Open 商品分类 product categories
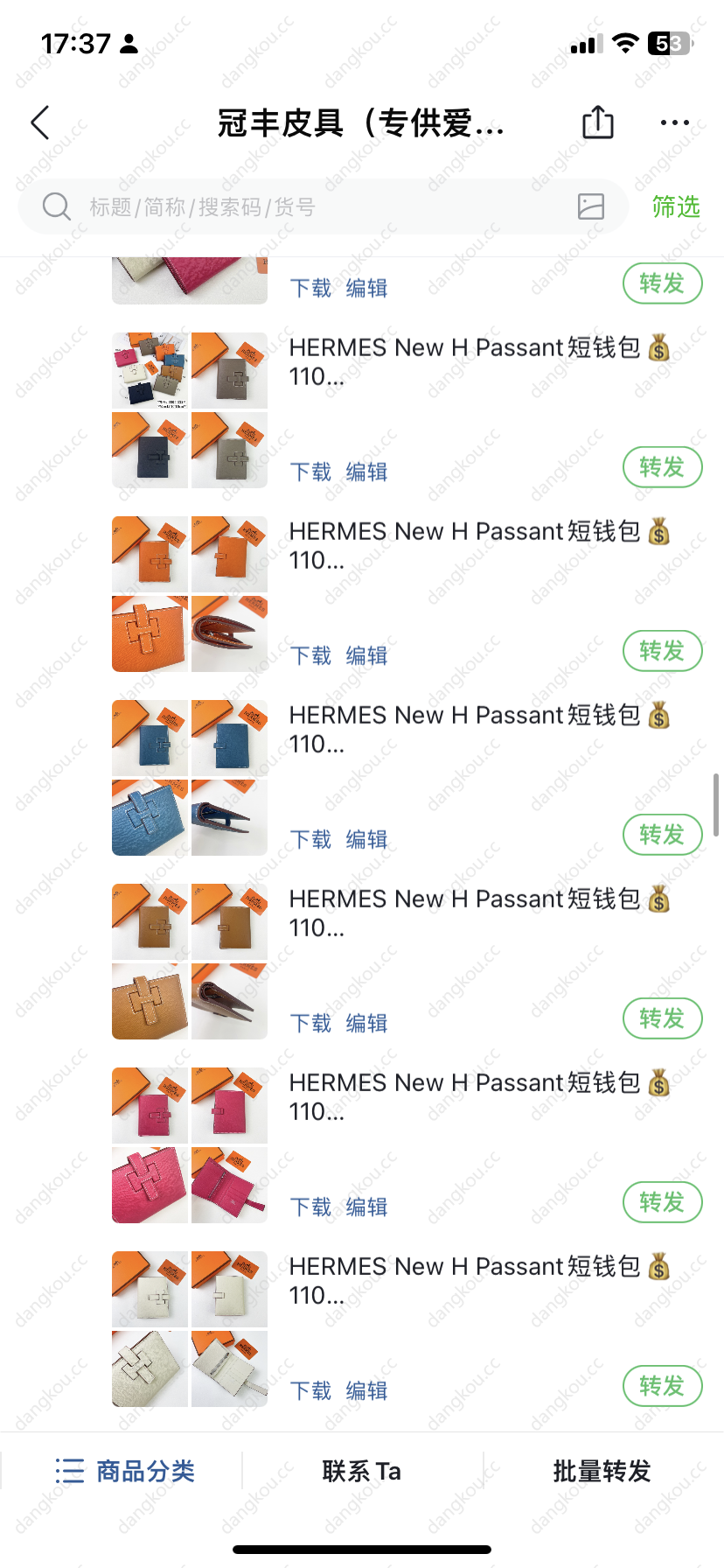 pyautogui.click(x=125, y=1471)
